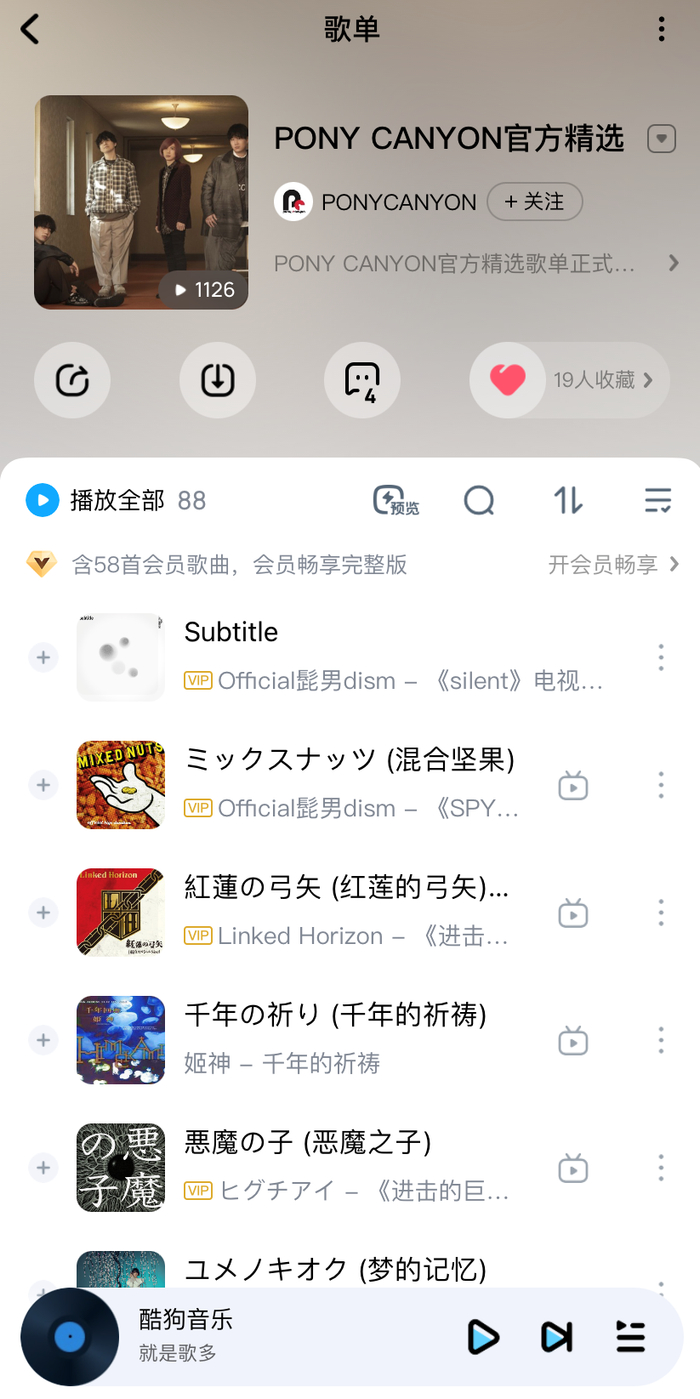Open the top-right overflow menu
The height and width of the screenshot is (1399, 700).
[x=661, y=29]
